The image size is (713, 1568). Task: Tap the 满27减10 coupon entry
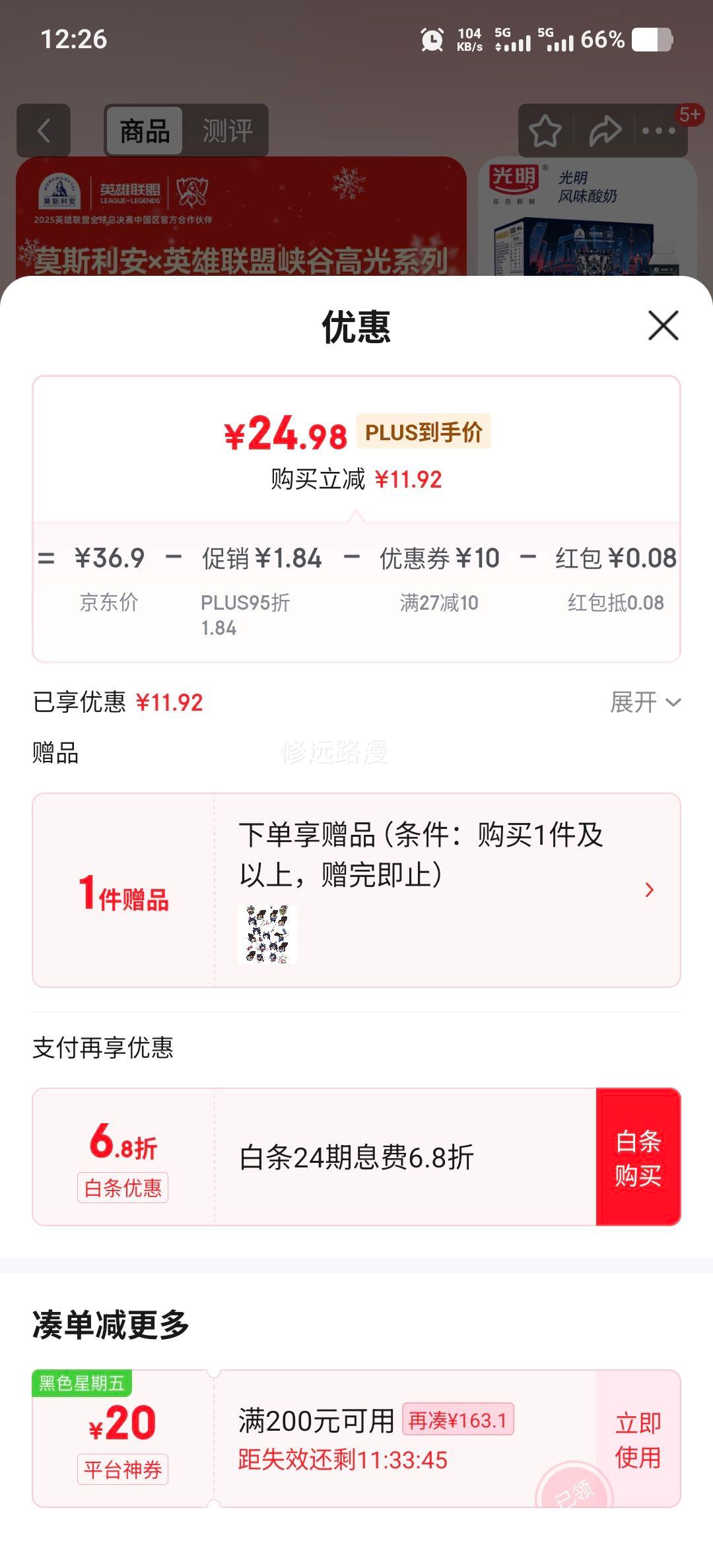(440, 601)
